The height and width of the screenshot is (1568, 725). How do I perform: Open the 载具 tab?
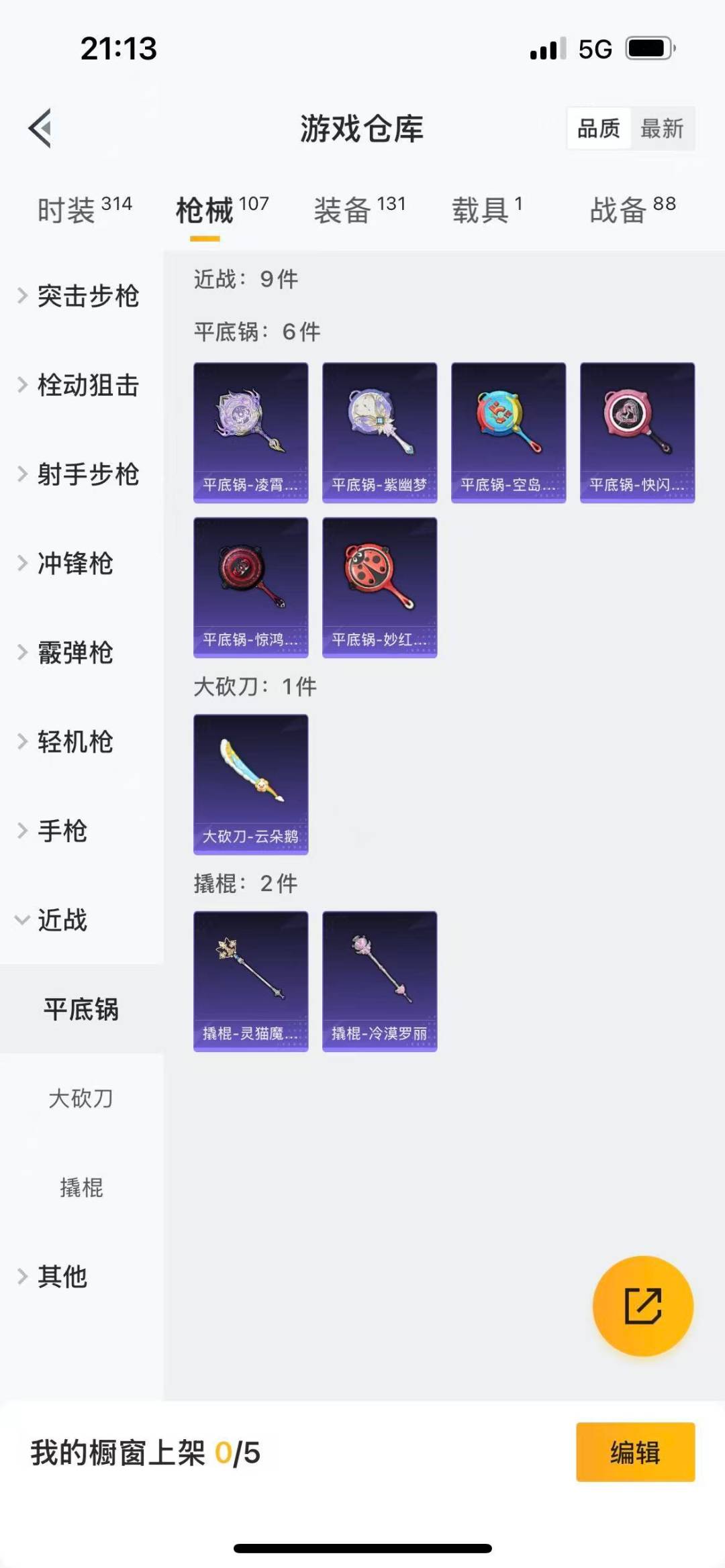[x=487, y=210]
